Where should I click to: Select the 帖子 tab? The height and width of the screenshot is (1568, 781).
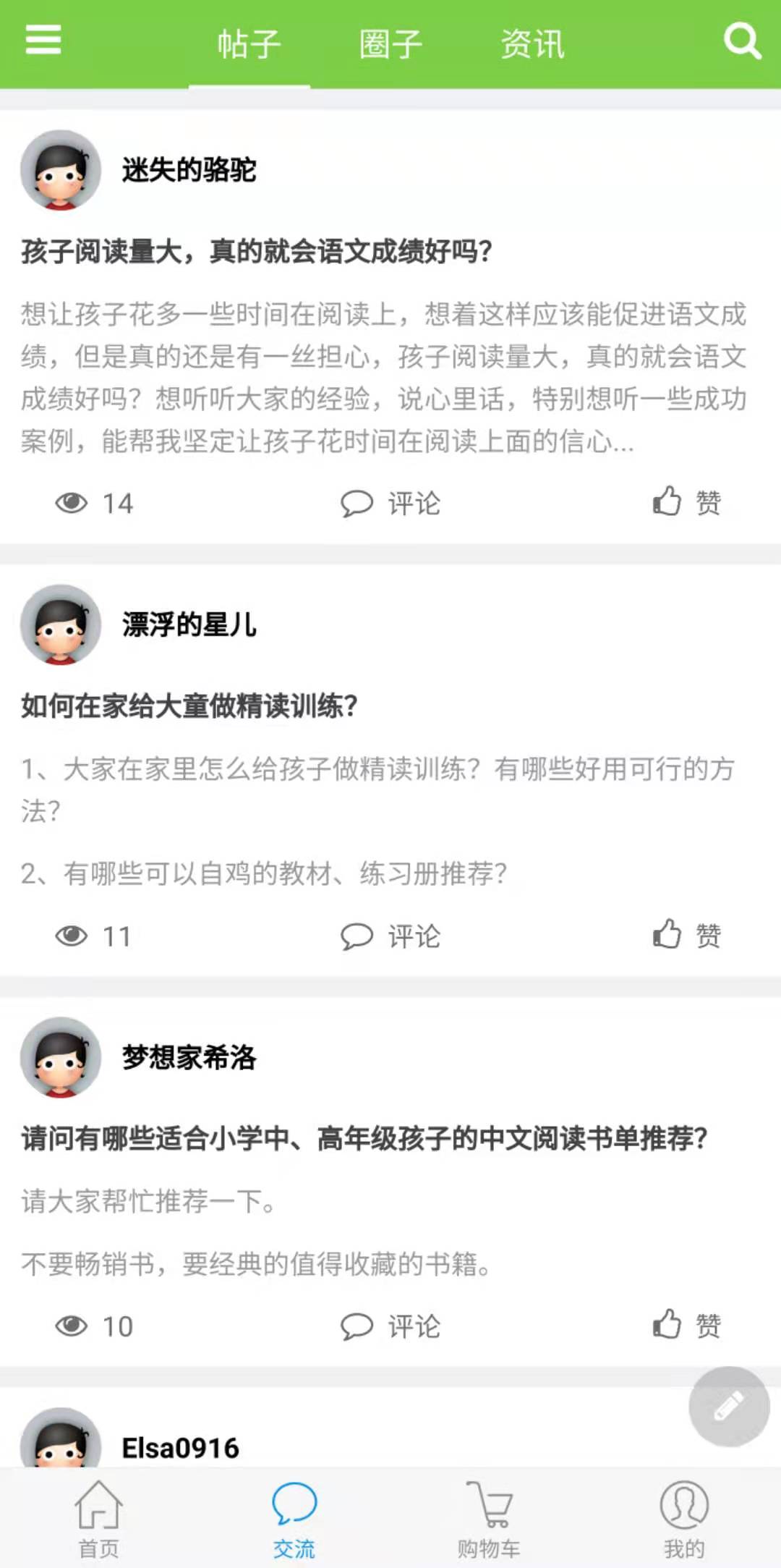pos(249,44)
